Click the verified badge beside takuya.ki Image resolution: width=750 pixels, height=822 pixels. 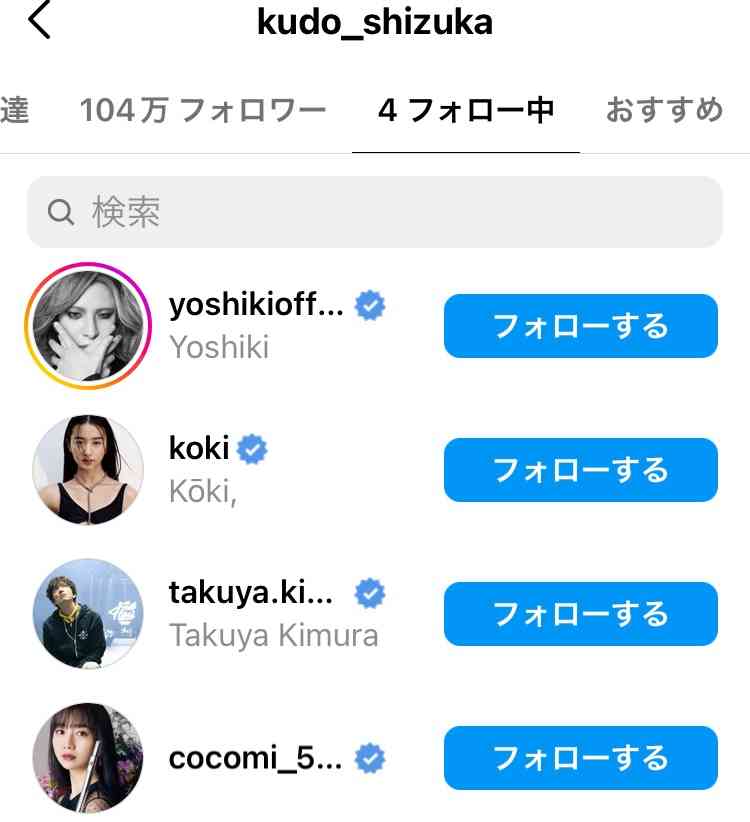tap(371, 592)
